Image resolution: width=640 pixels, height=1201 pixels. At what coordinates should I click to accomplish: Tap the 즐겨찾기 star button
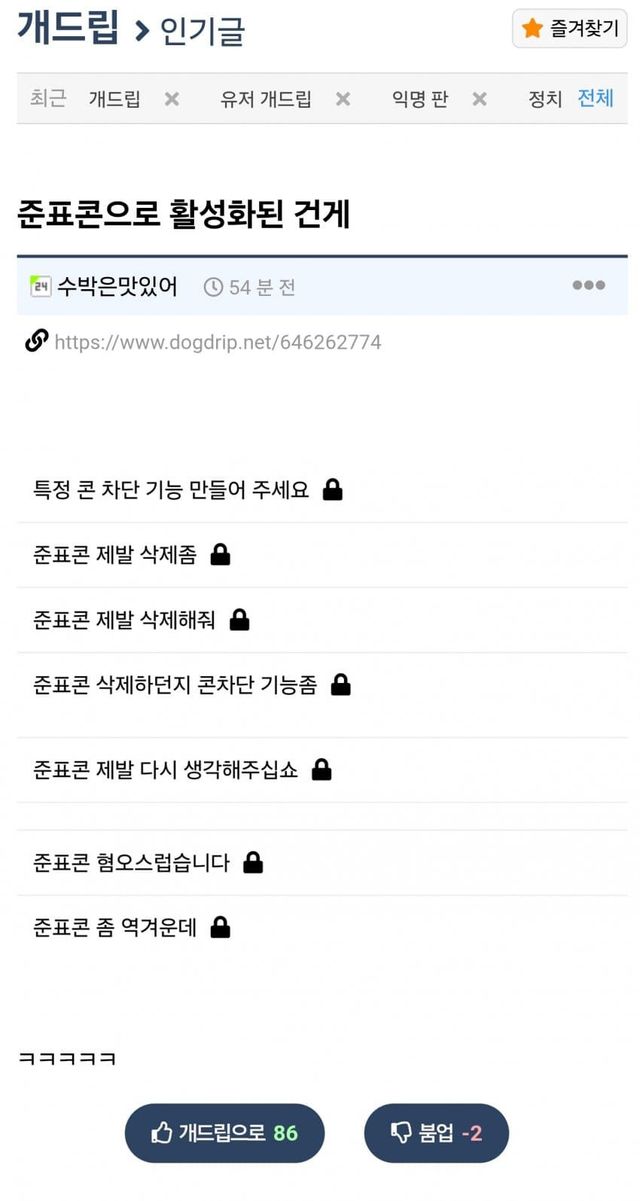(570, 28)
